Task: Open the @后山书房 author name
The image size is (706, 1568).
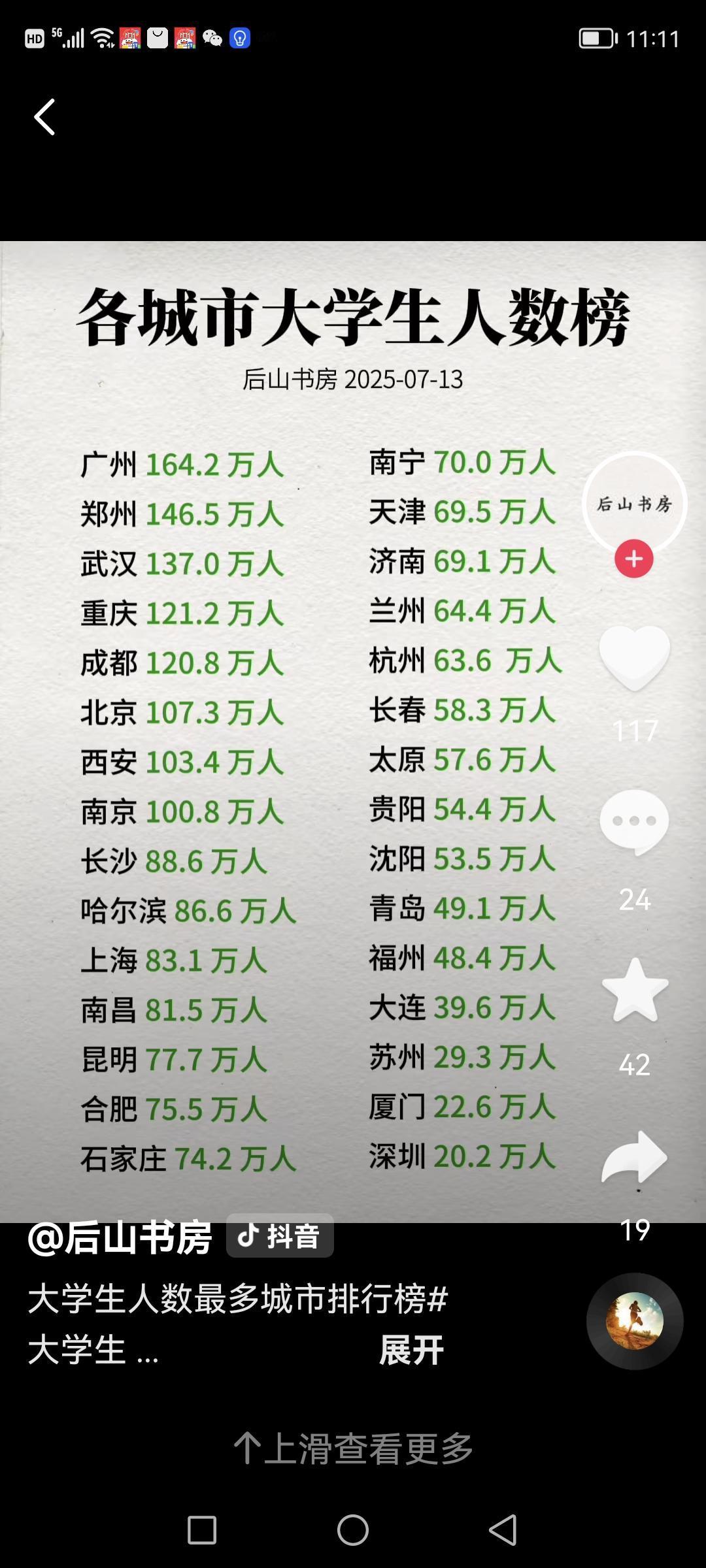Action: coord(120,1237)
